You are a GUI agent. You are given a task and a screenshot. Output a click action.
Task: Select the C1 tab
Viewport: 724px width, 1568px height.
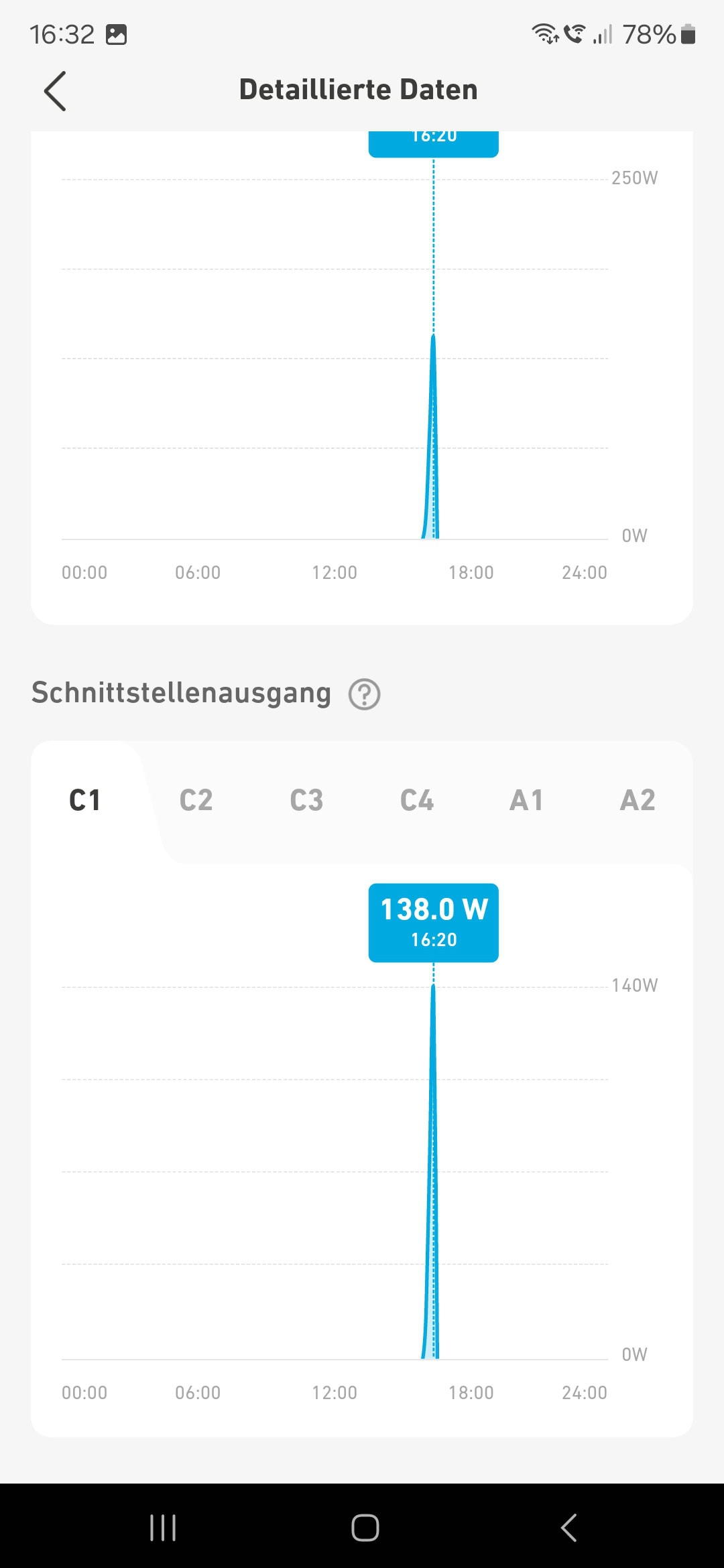click(85, 800)
